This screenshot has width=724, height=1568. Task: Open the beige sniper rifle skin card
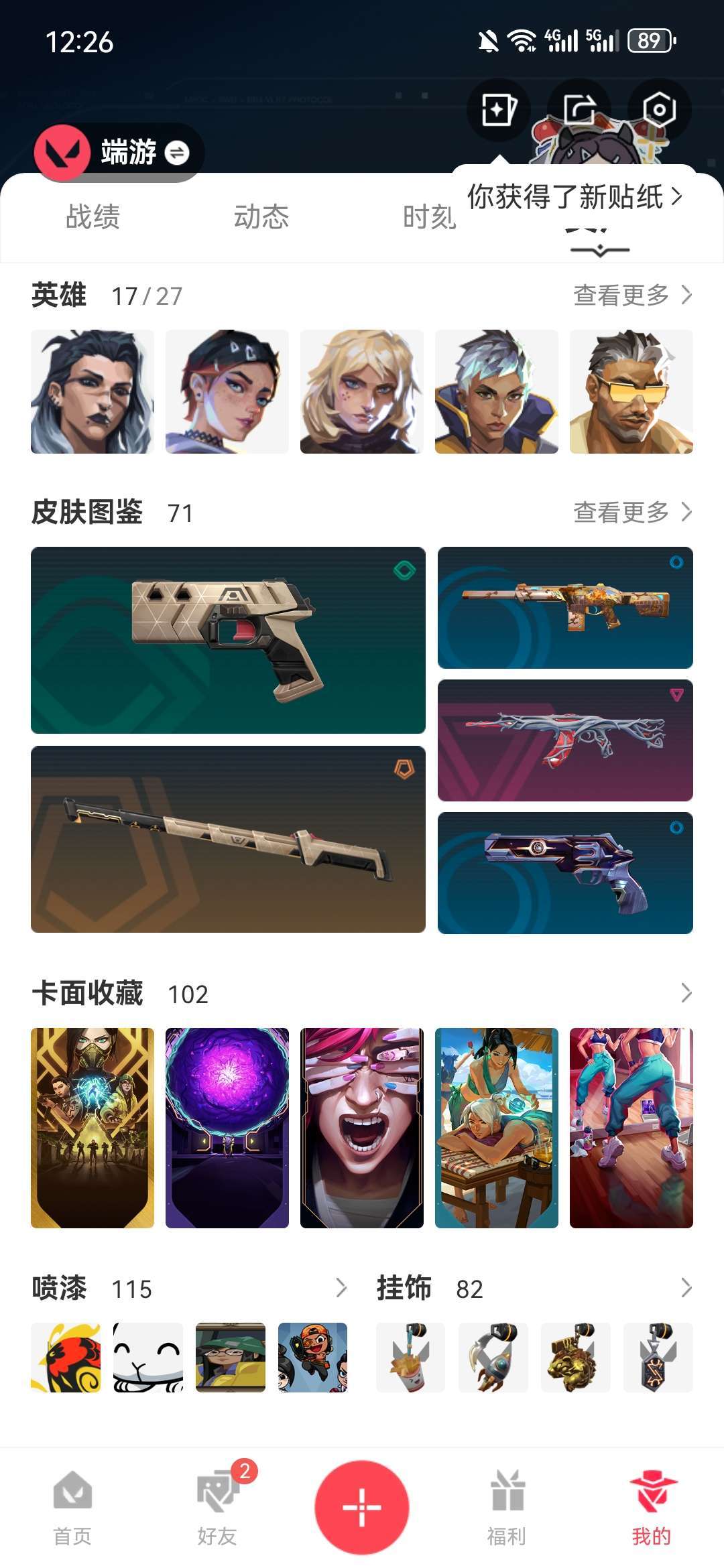click(x=228, y=839)
